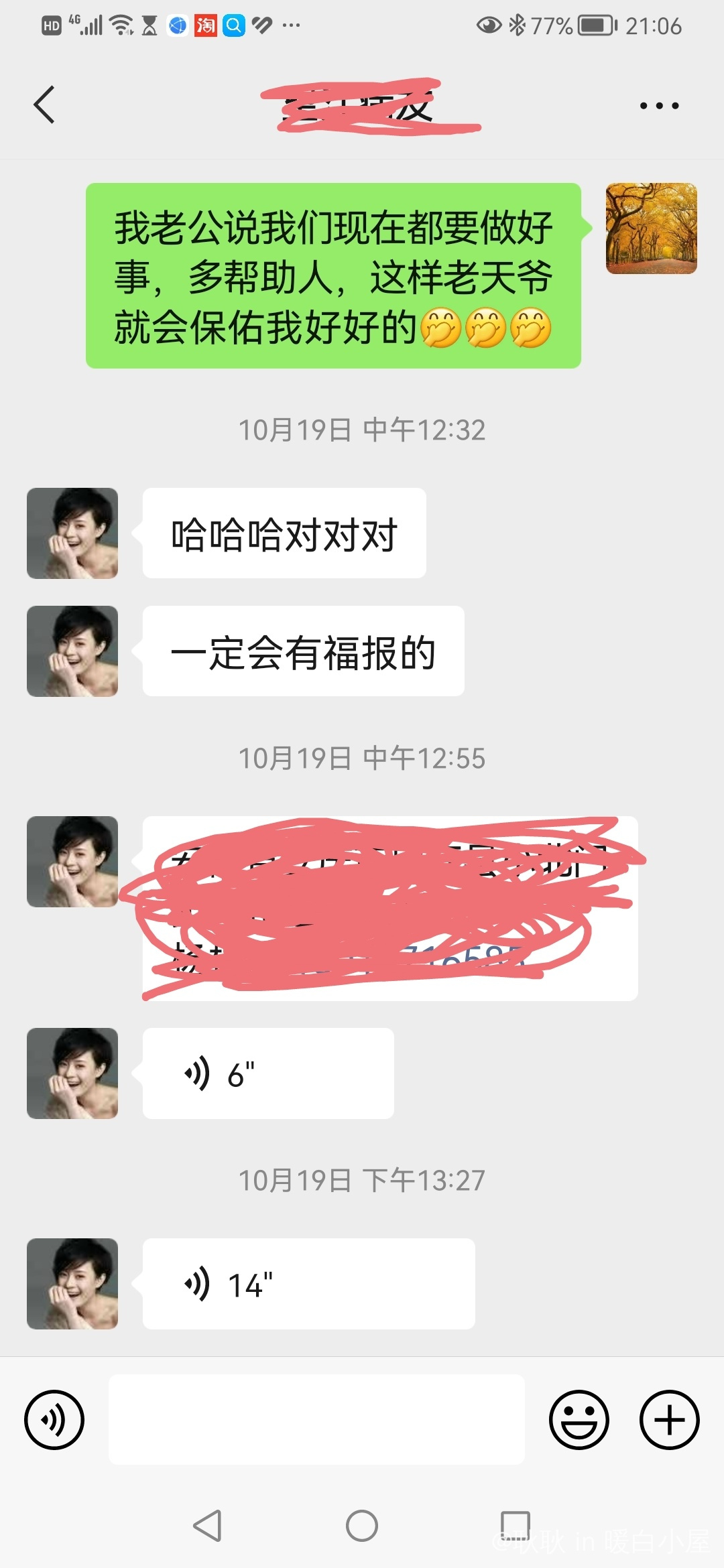Open the emoji sticker panel

coord(579,1419)
